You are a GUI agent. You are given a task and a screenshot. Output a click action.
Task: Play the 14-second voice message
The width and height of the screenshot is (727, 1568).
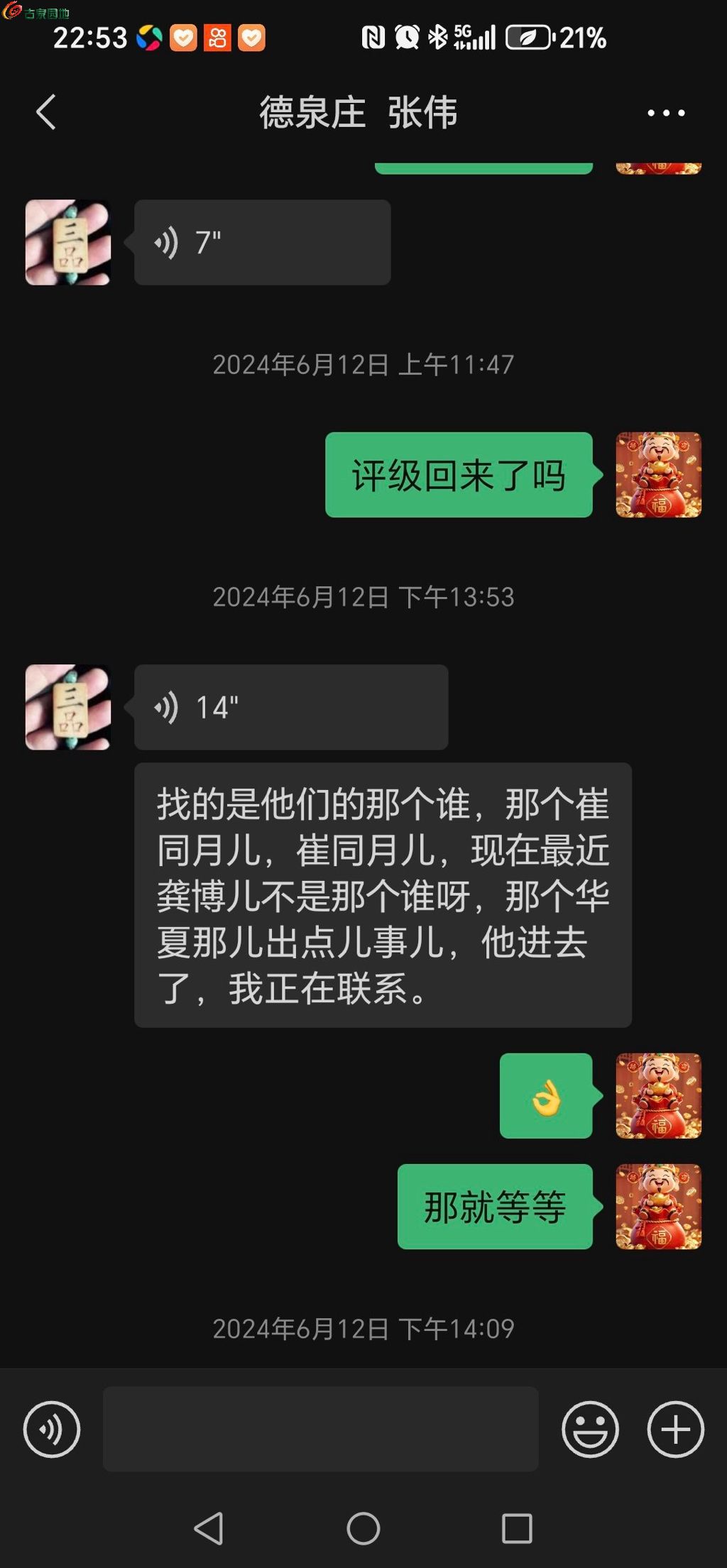[x=291, y=707]
